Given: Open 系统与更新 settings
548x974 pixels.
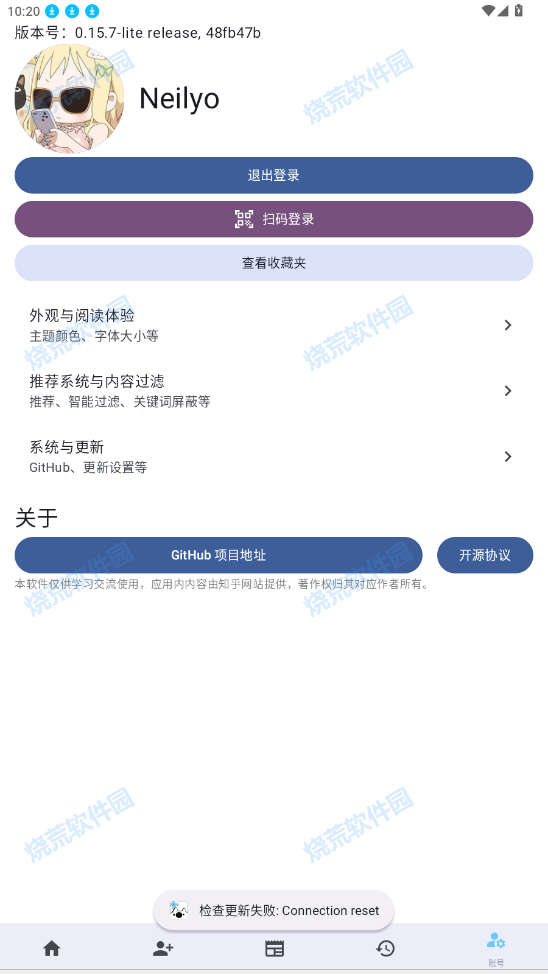Looking at the screenshot, I should point(274,457).
